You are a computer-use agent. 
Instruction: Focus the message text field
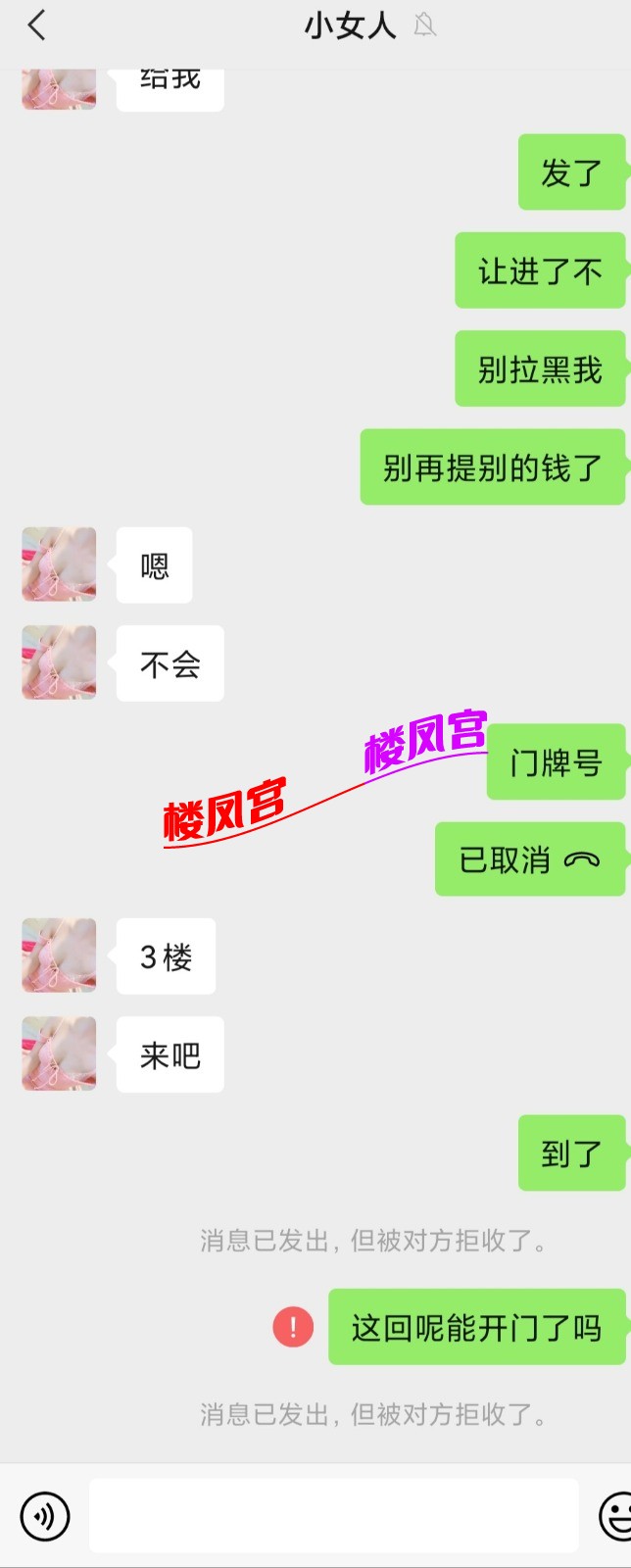pos(333,1516)
